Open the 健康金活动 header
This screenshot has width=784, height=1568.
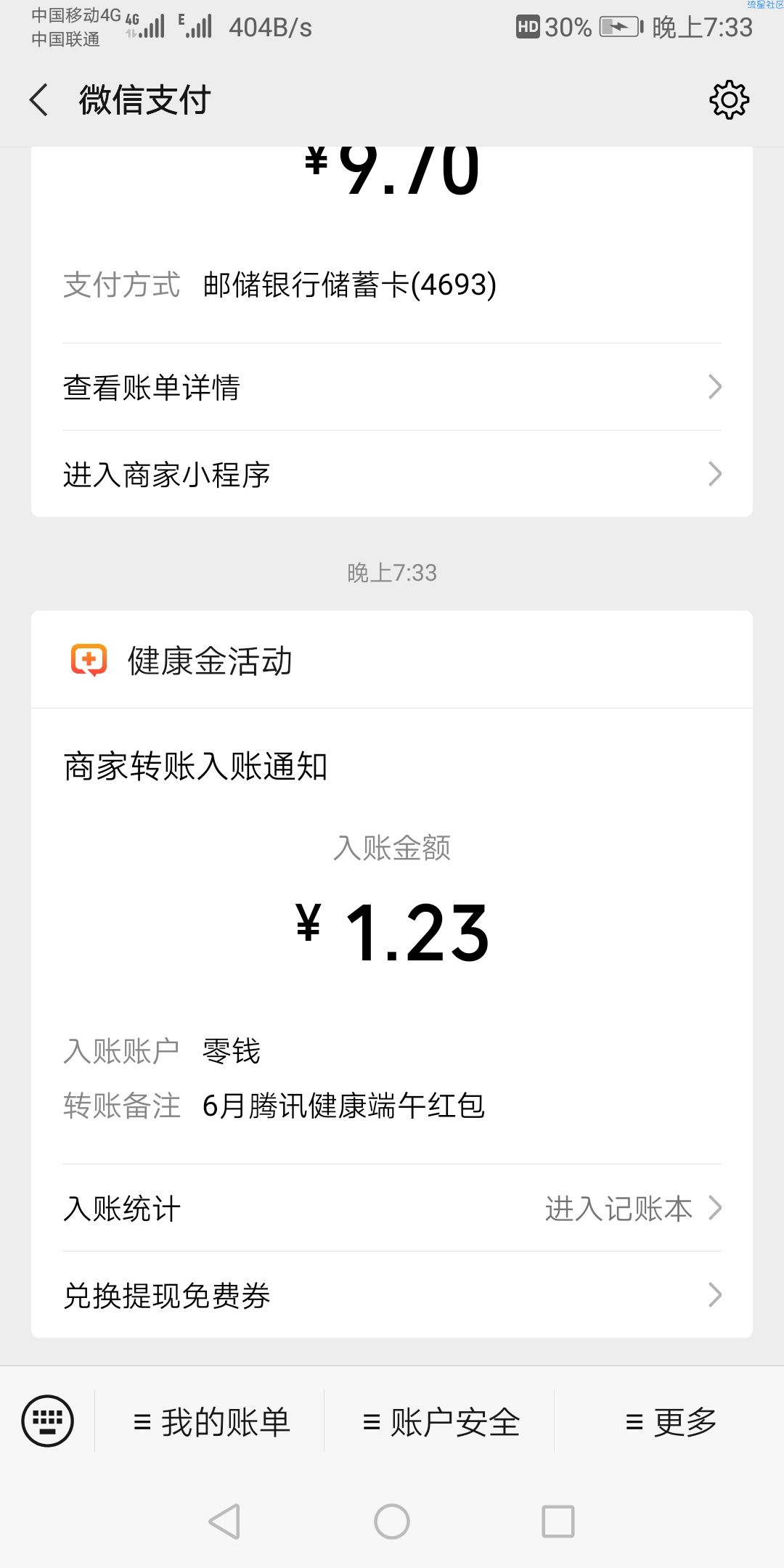(392, 660)
